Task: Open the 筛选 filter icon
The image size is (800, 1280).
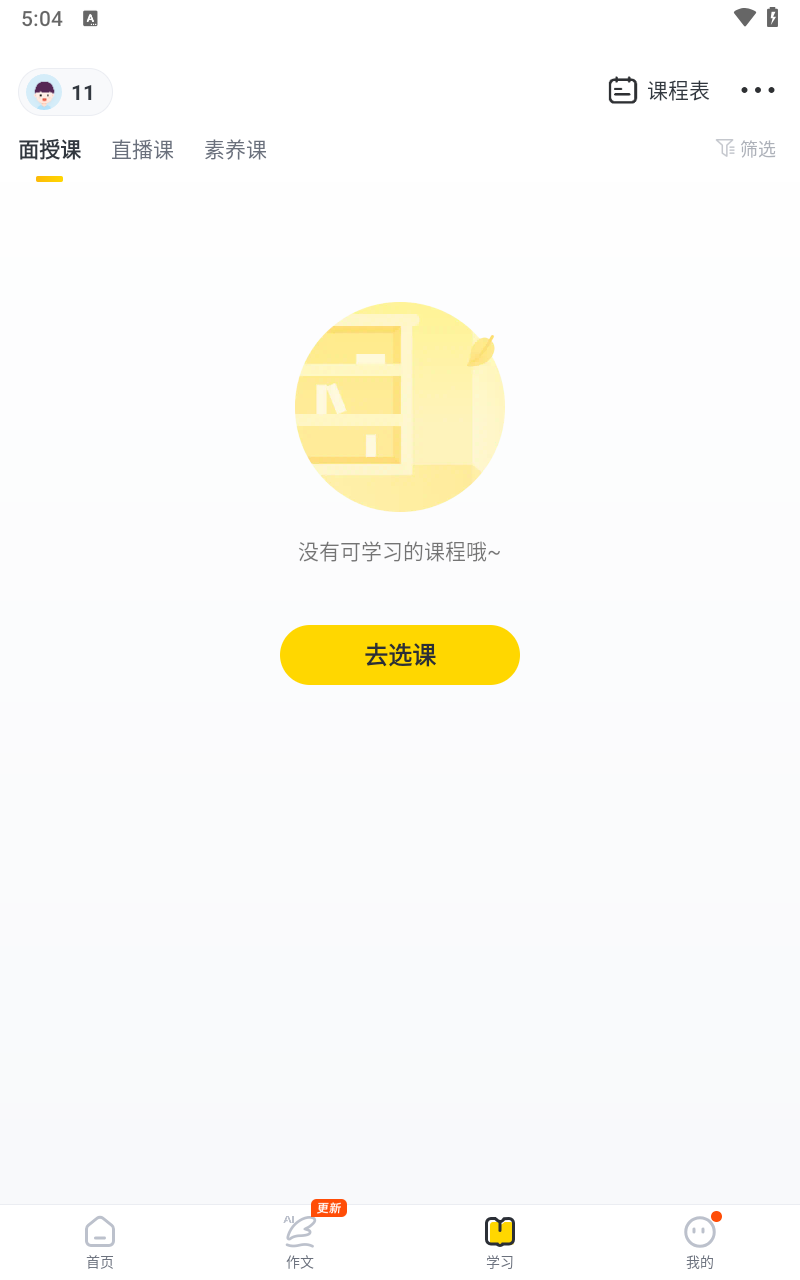Action: (x=726, y=148)
